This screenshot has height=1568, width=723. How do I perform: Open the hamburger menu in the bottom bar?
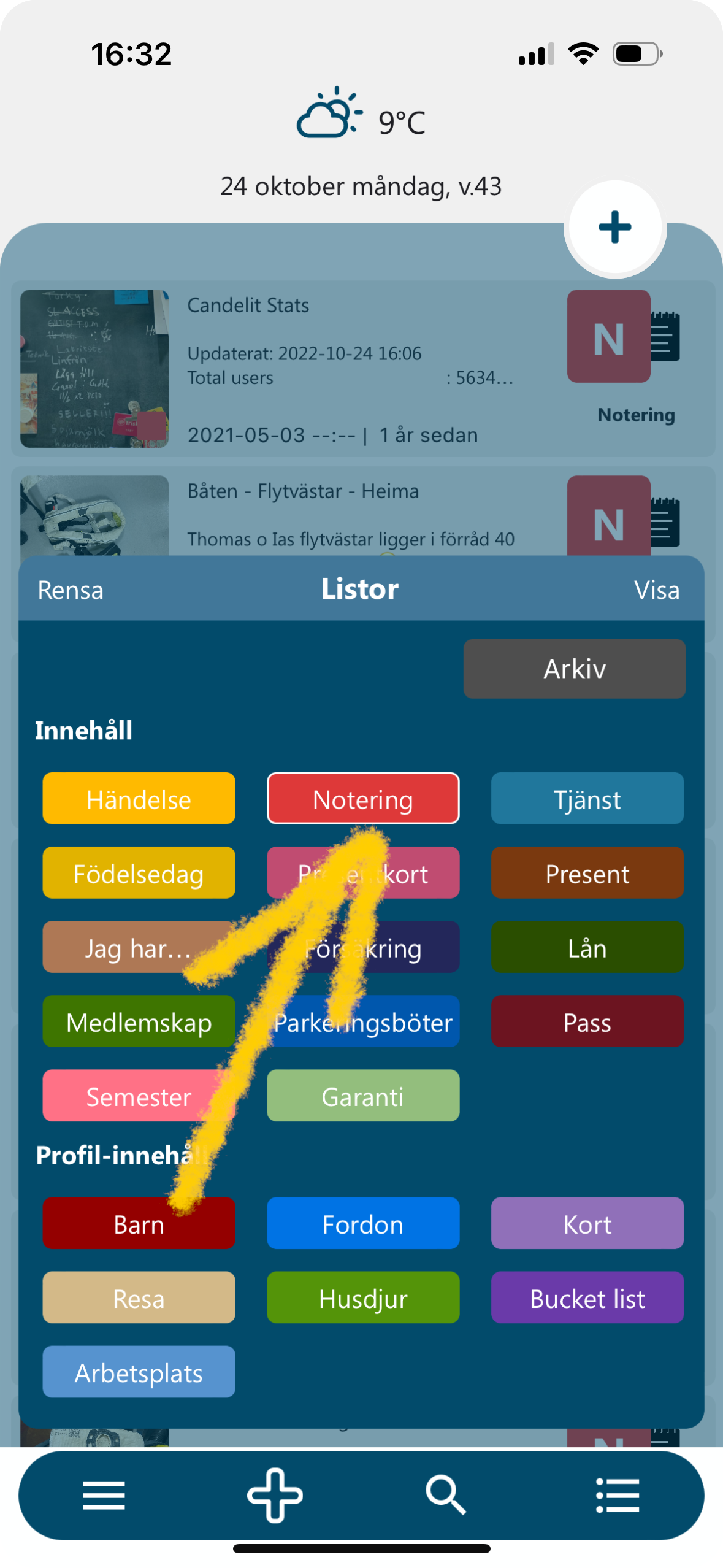[104, 1496]
